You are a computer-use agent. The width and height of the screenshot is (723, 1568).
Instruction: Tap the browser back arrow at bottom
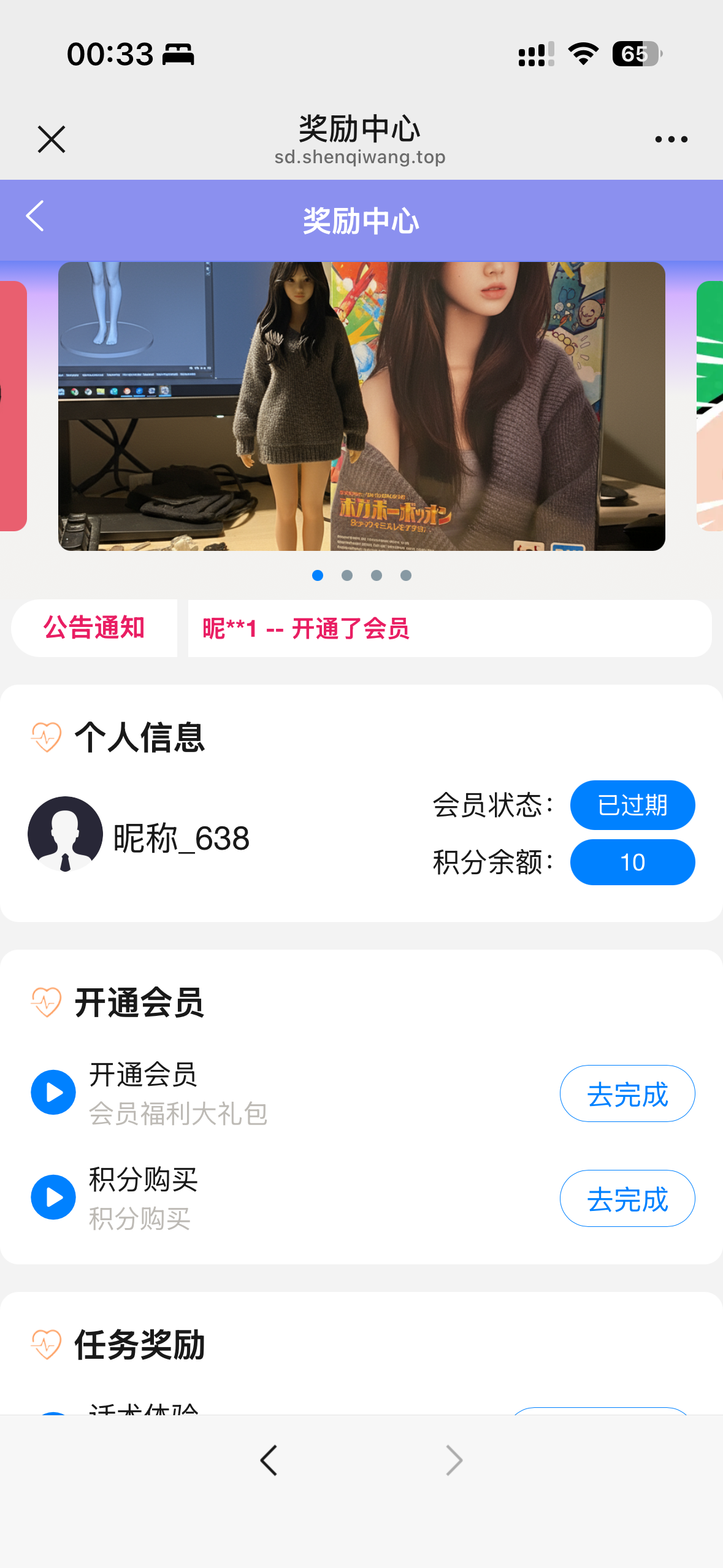click(x=269, y=1460)
